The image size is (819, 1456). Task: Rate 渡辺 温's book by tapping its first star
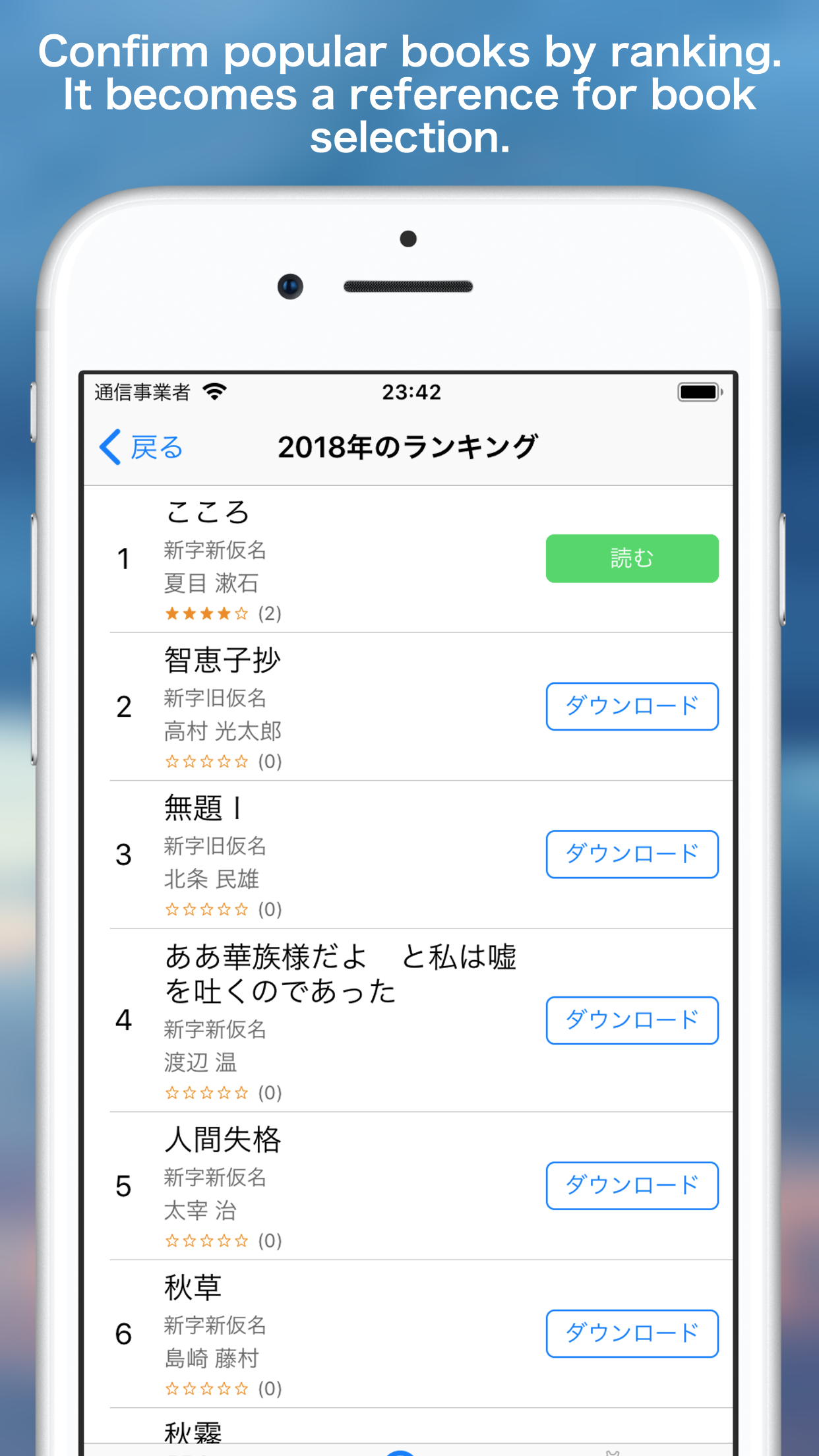pyautogui.click(x=171, y=1092)
